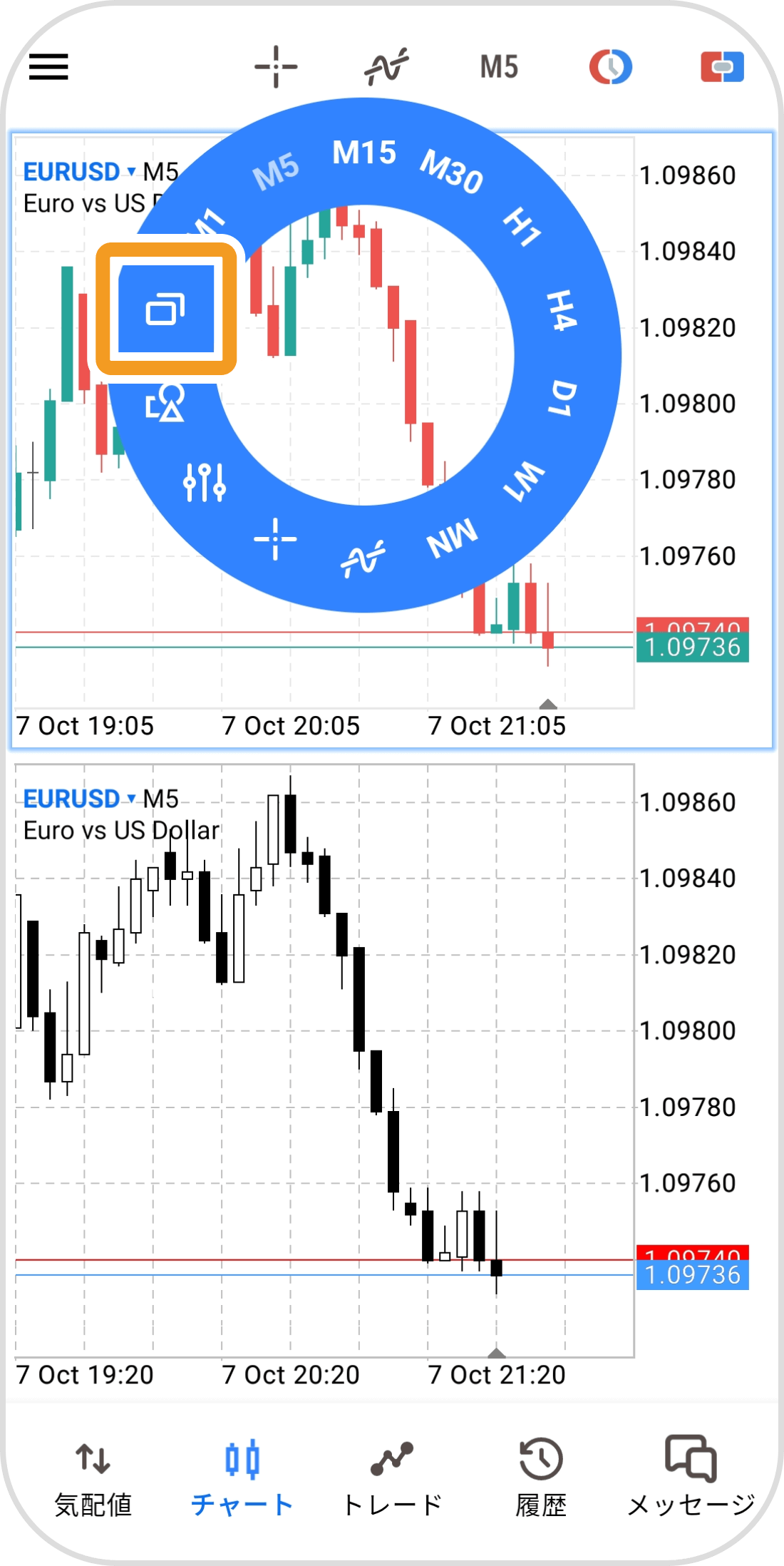The image size is (784, 1566).
Task: Select MN timeframe in radial menu
Action: coord(453,538)
